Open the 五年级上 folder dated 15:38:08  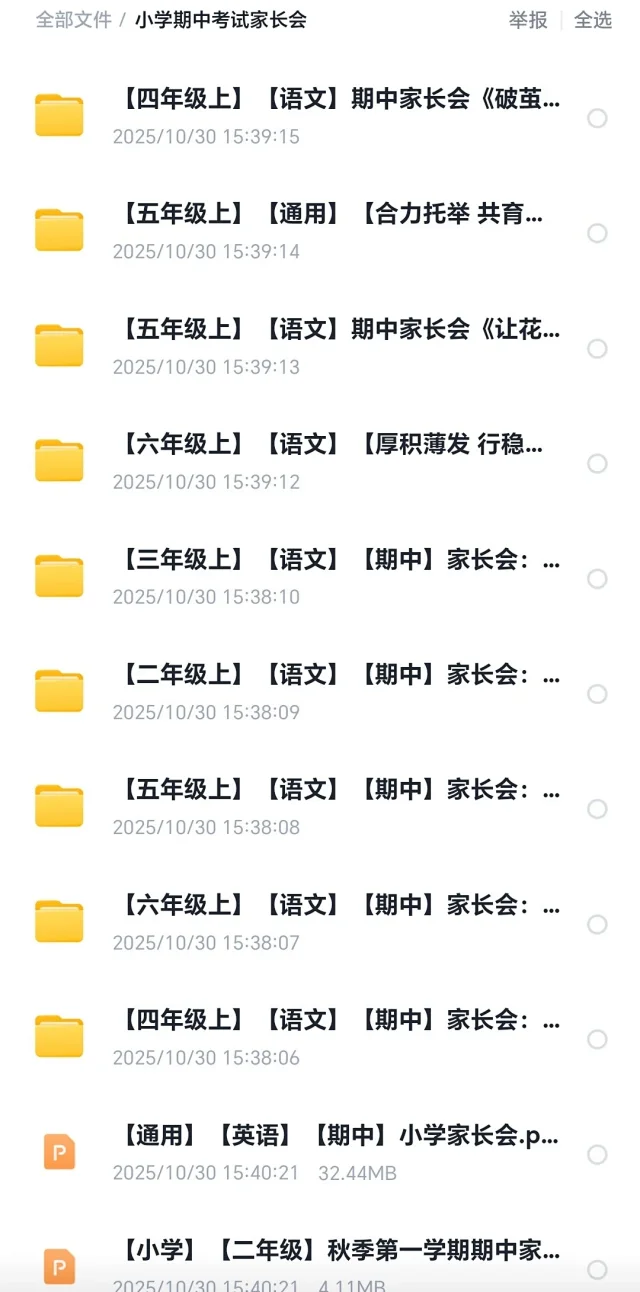pyautogui.click(x=340, y=790)
